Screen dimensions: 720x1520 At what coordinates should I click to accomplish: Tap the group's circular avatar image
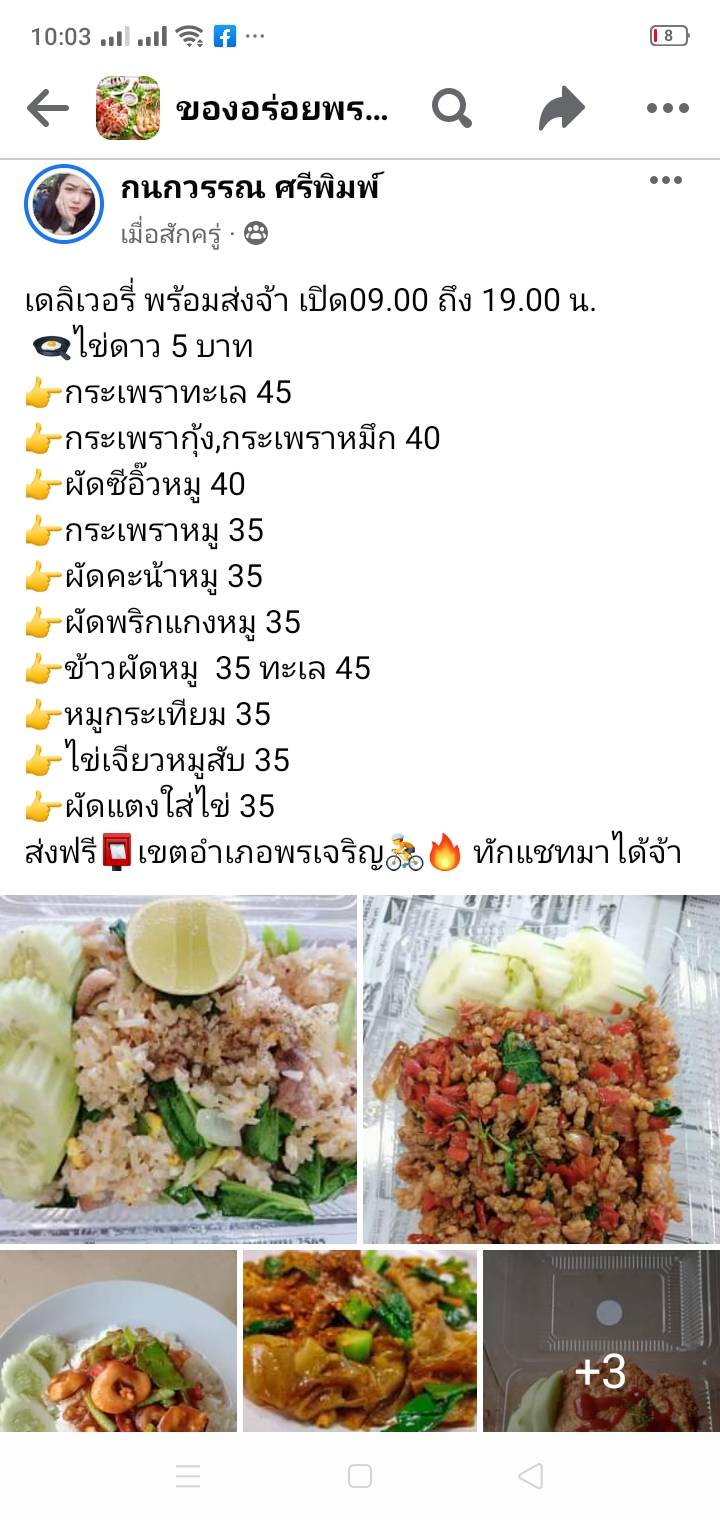[x=131, y=104]
